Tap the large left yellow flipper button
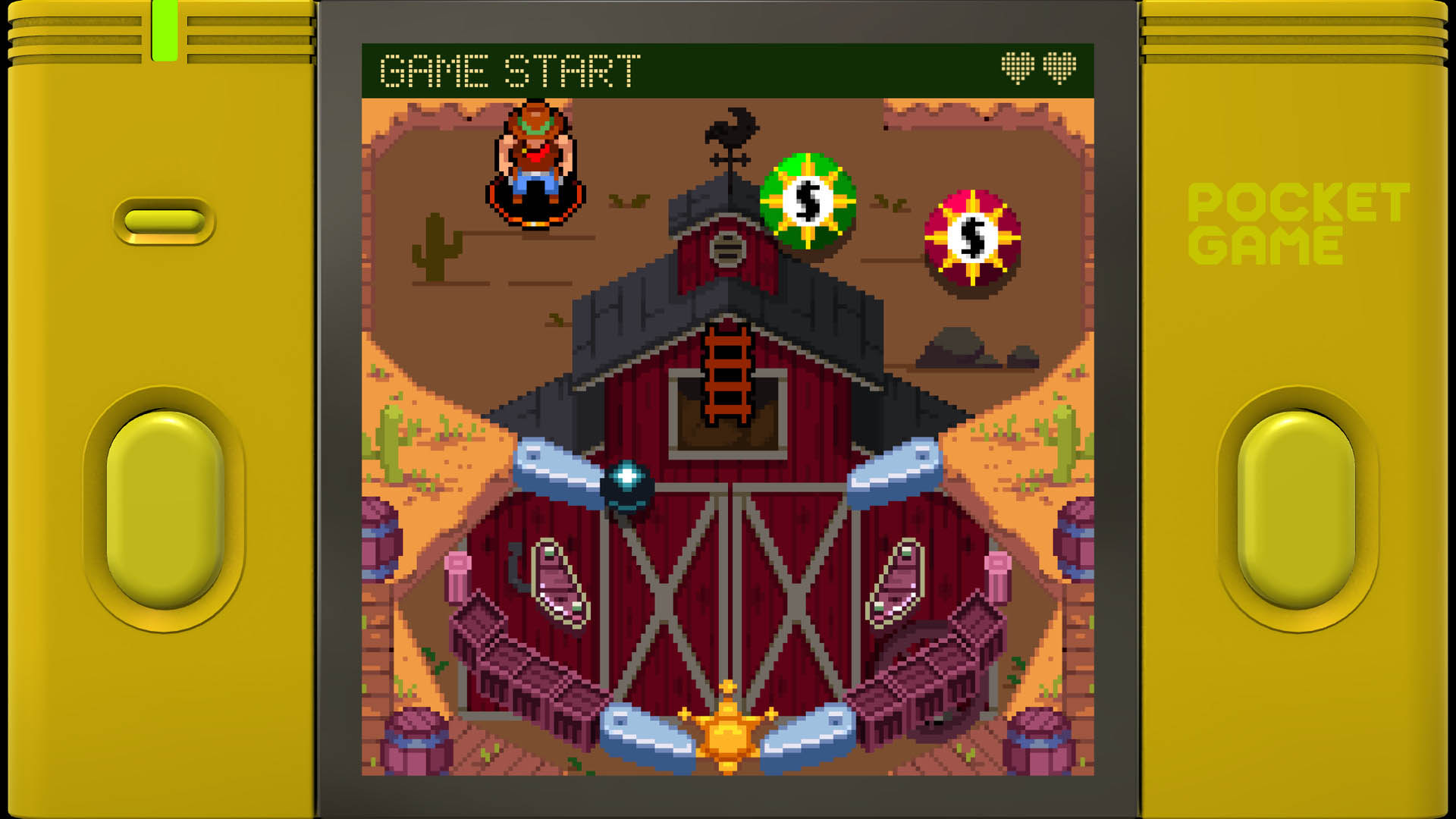 pos(165,509)
